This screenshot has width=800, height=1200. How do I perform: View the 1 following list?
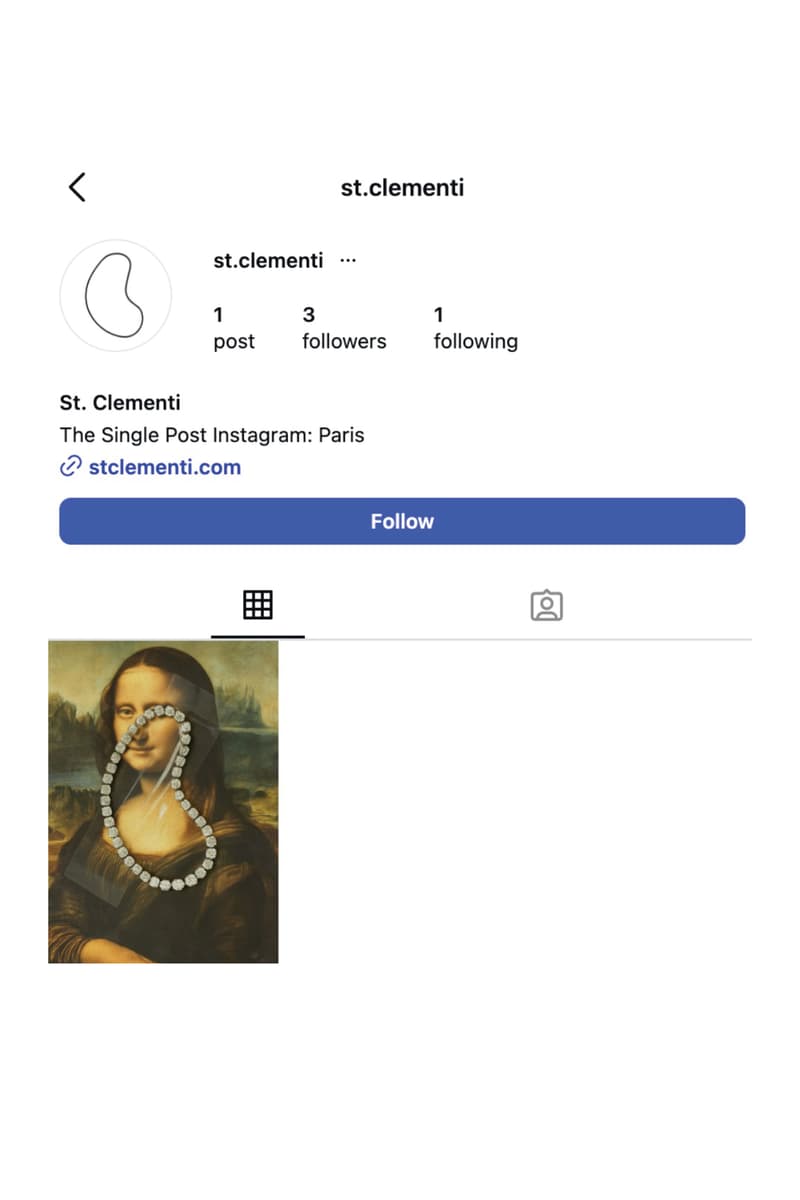click(475, 328)
